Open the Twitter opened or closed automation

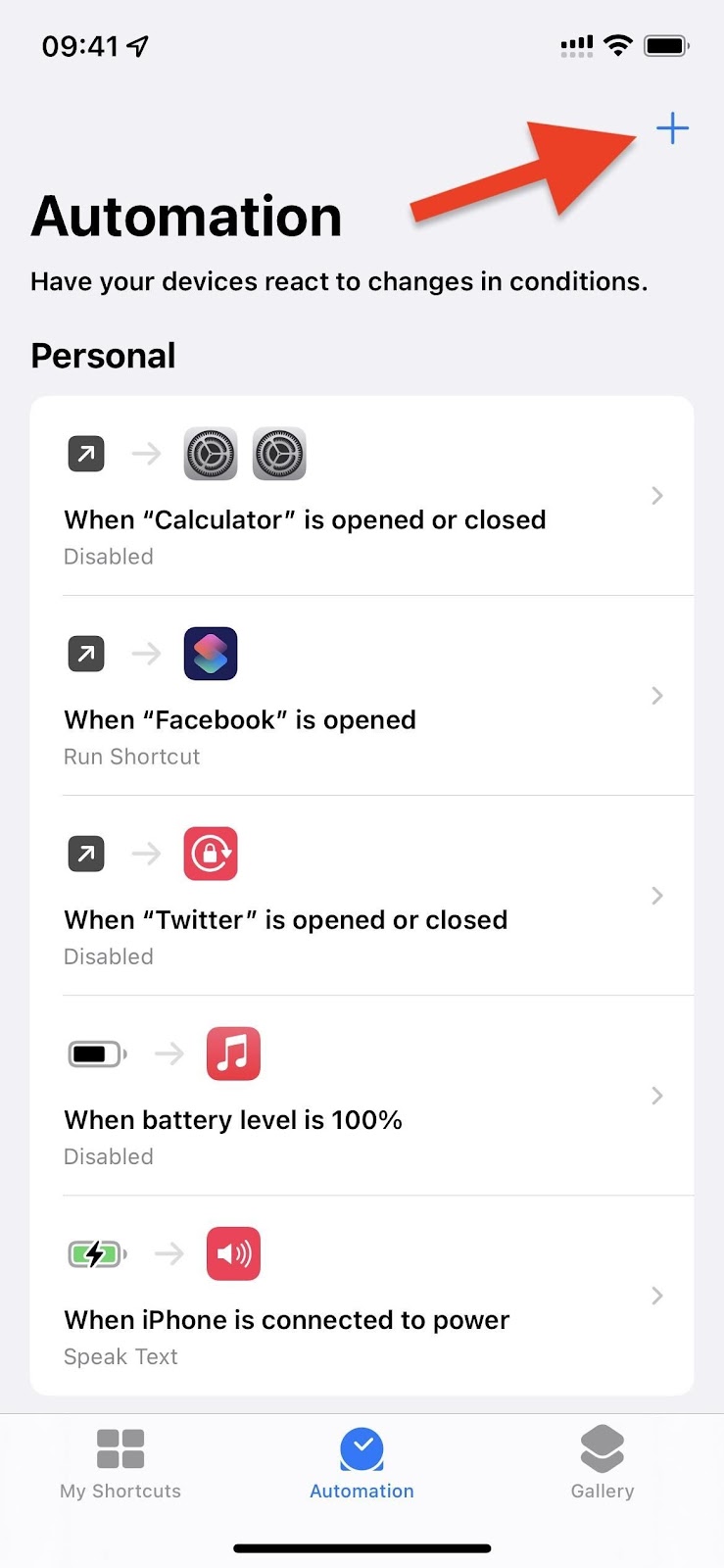pos(362,896)
